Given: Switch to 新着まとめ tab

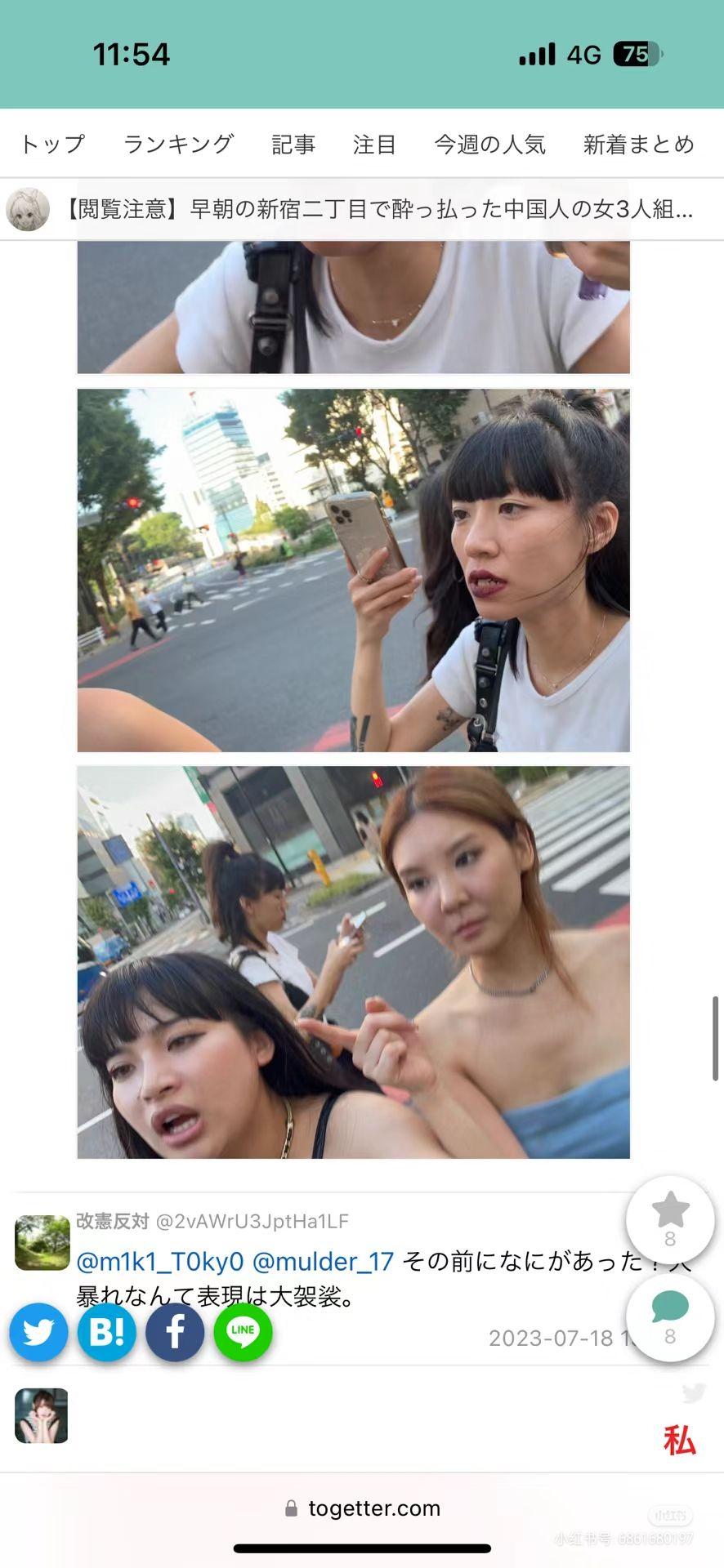Looking at the screenshot, I should (639, 145).
